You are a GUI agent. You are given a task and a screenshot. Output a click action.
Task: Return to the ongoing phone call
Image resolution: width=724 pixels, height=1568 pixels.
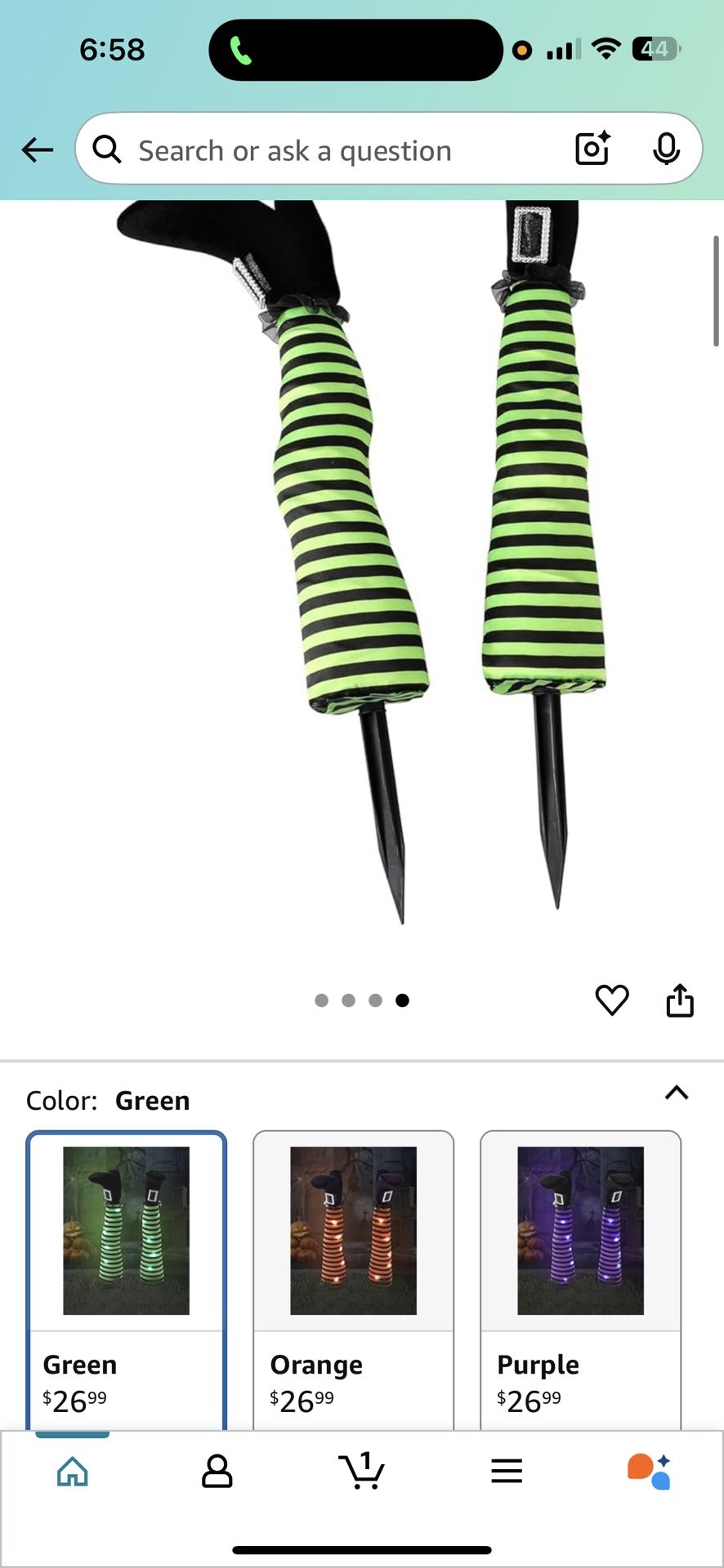(241, 51)
